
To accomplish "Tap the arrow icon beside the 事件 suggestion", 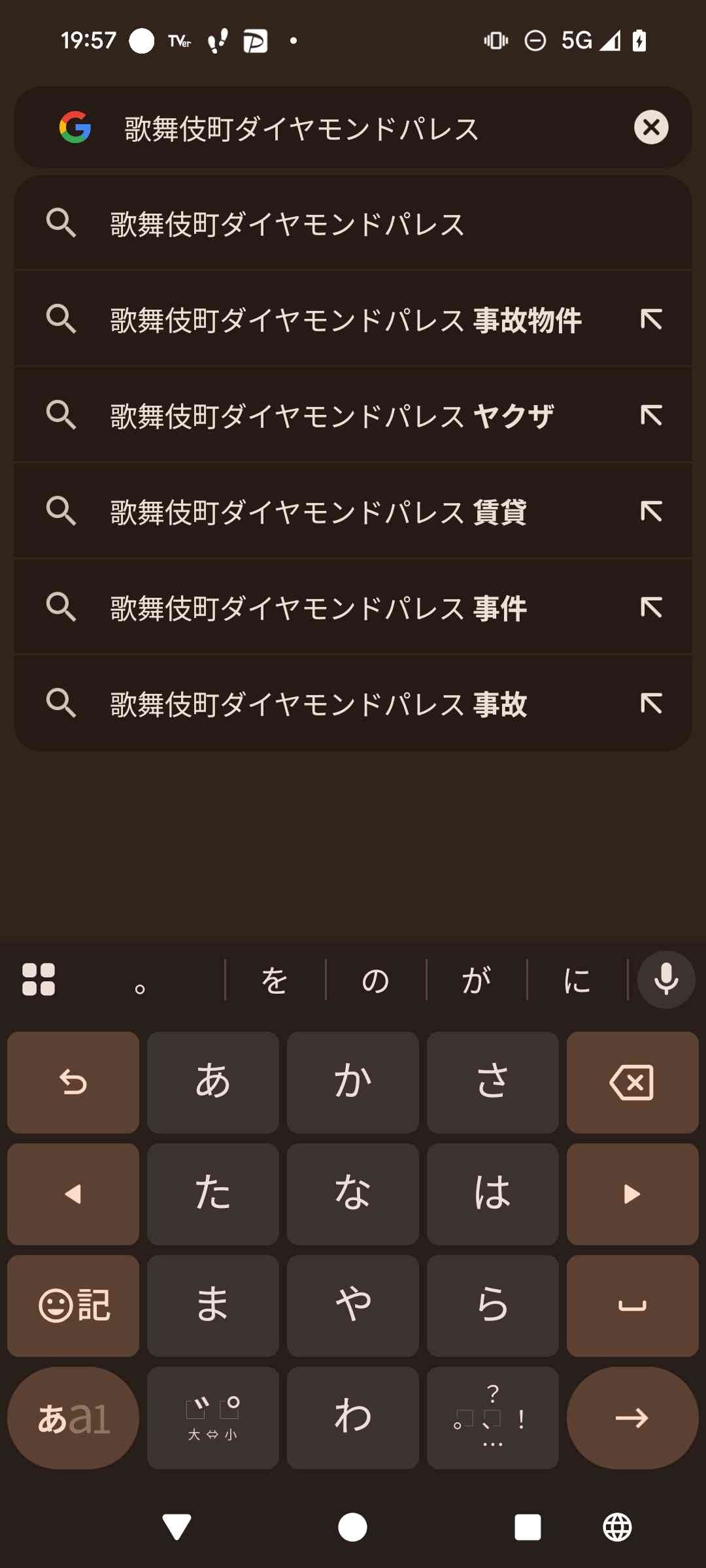I will pyautogui.click(x=651, y=608).
